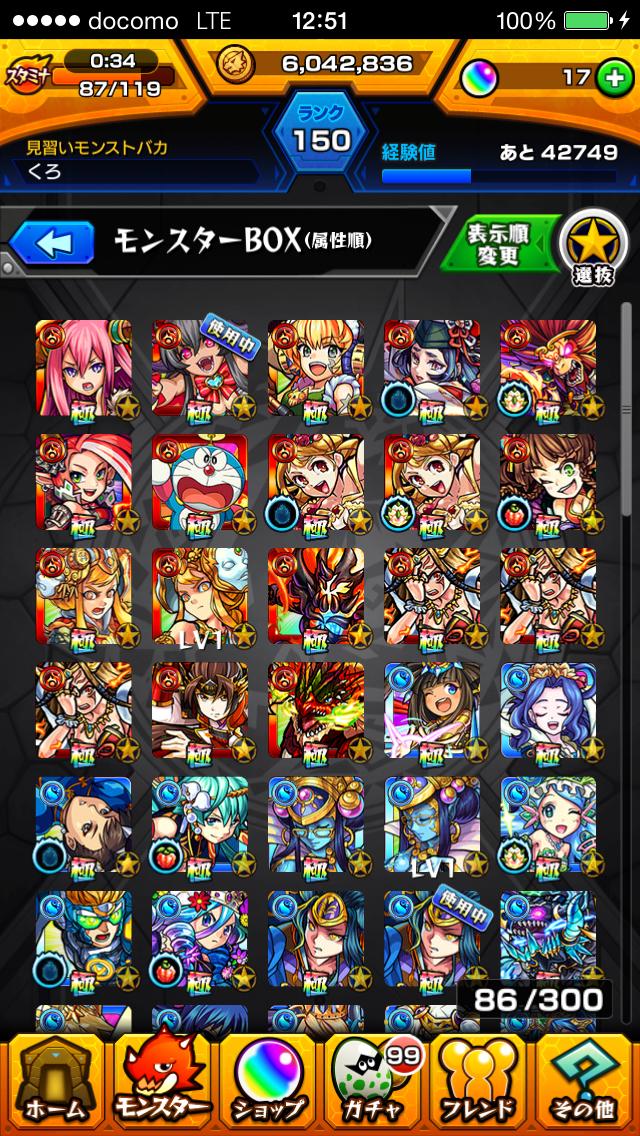Tap the 表示順変更 sort order button
The width and height of the screenshot is (640, 1136).
(x=497, y=241)
